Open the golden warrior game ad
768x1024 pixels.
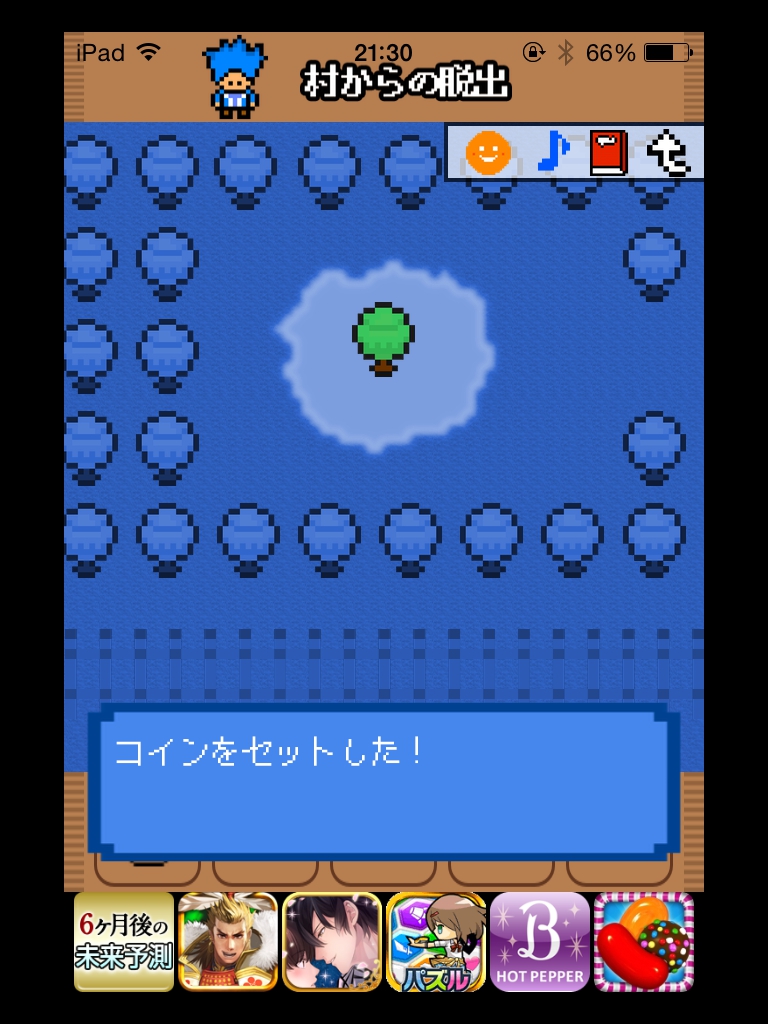coord(228,942)
